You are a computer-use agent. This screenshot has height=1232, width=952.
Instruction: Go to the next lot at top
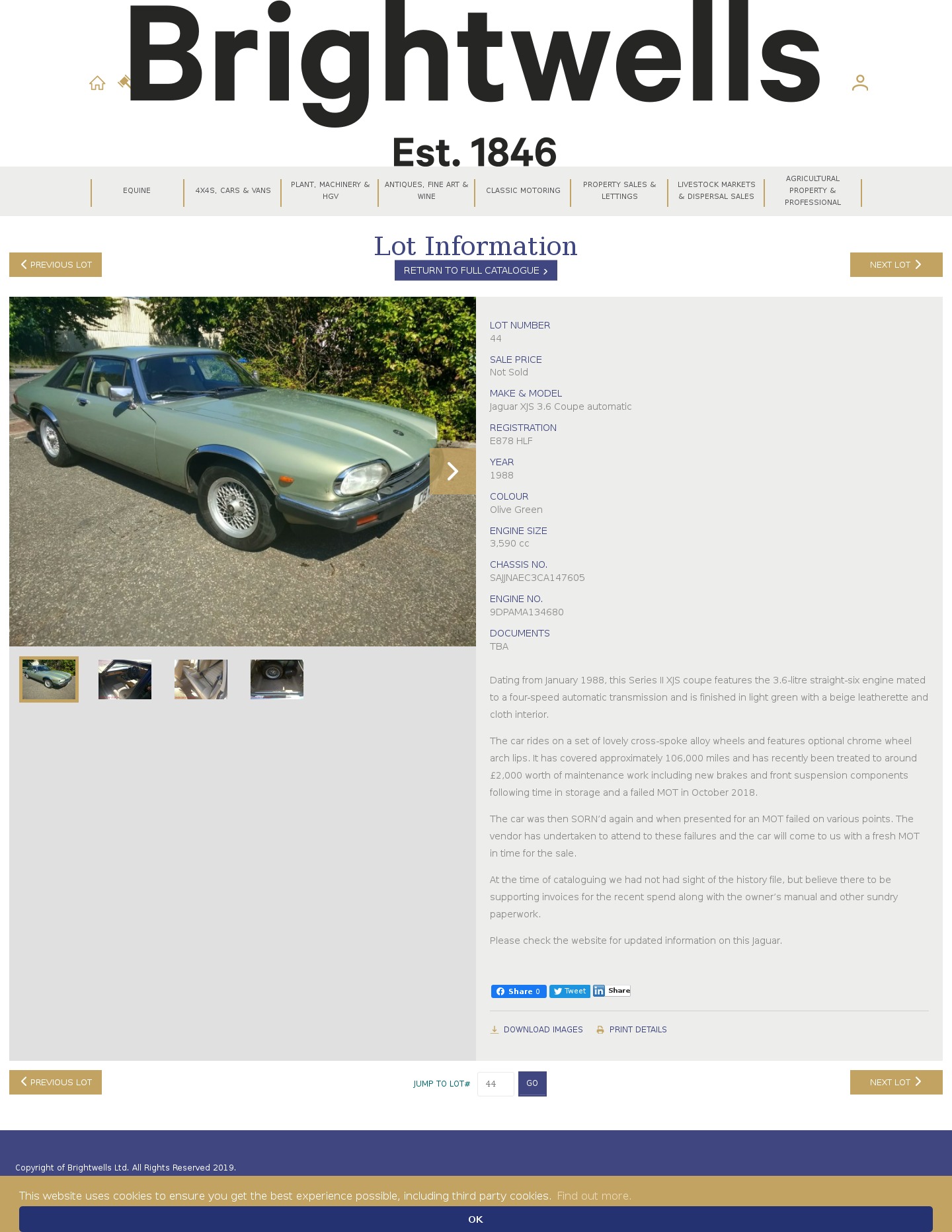[x=896, y=265]
